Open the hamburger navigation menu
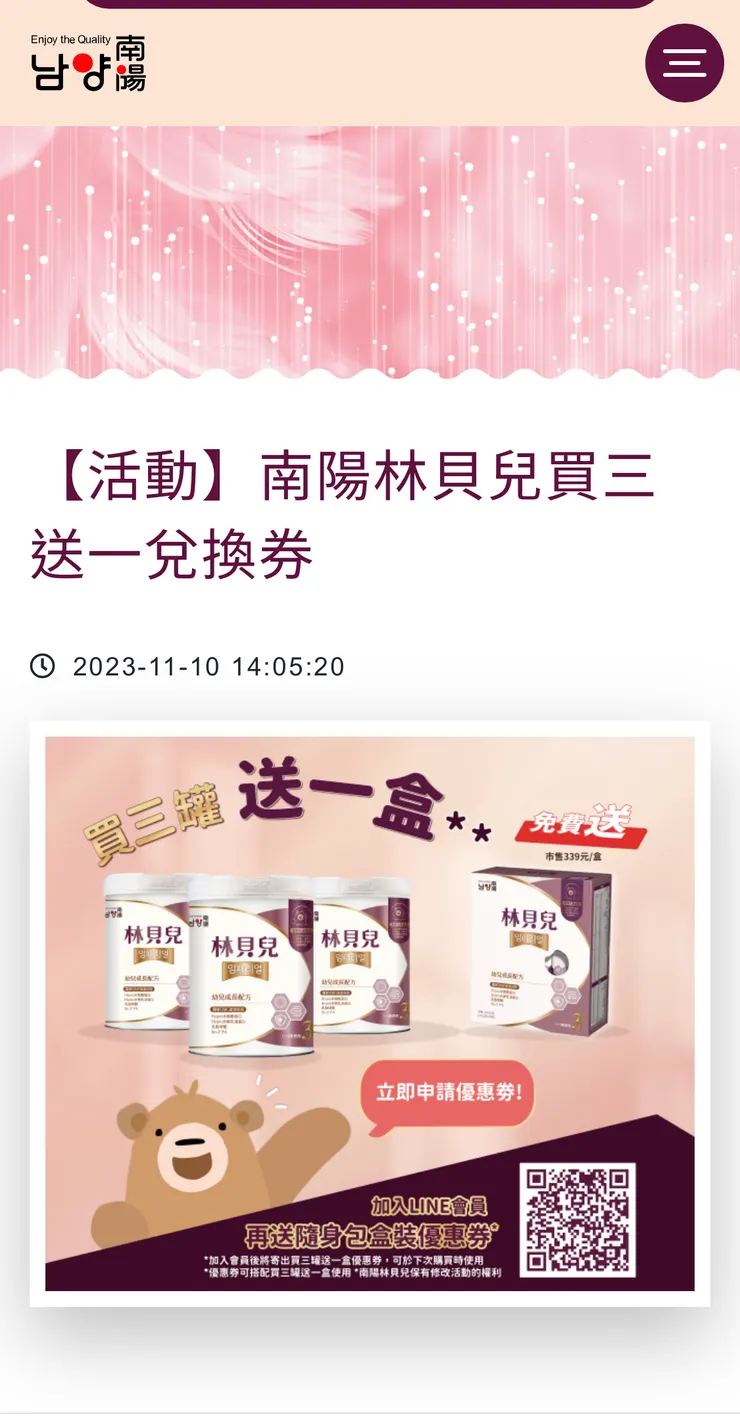This screenshot has height=1416, width=740. (684, 63)
